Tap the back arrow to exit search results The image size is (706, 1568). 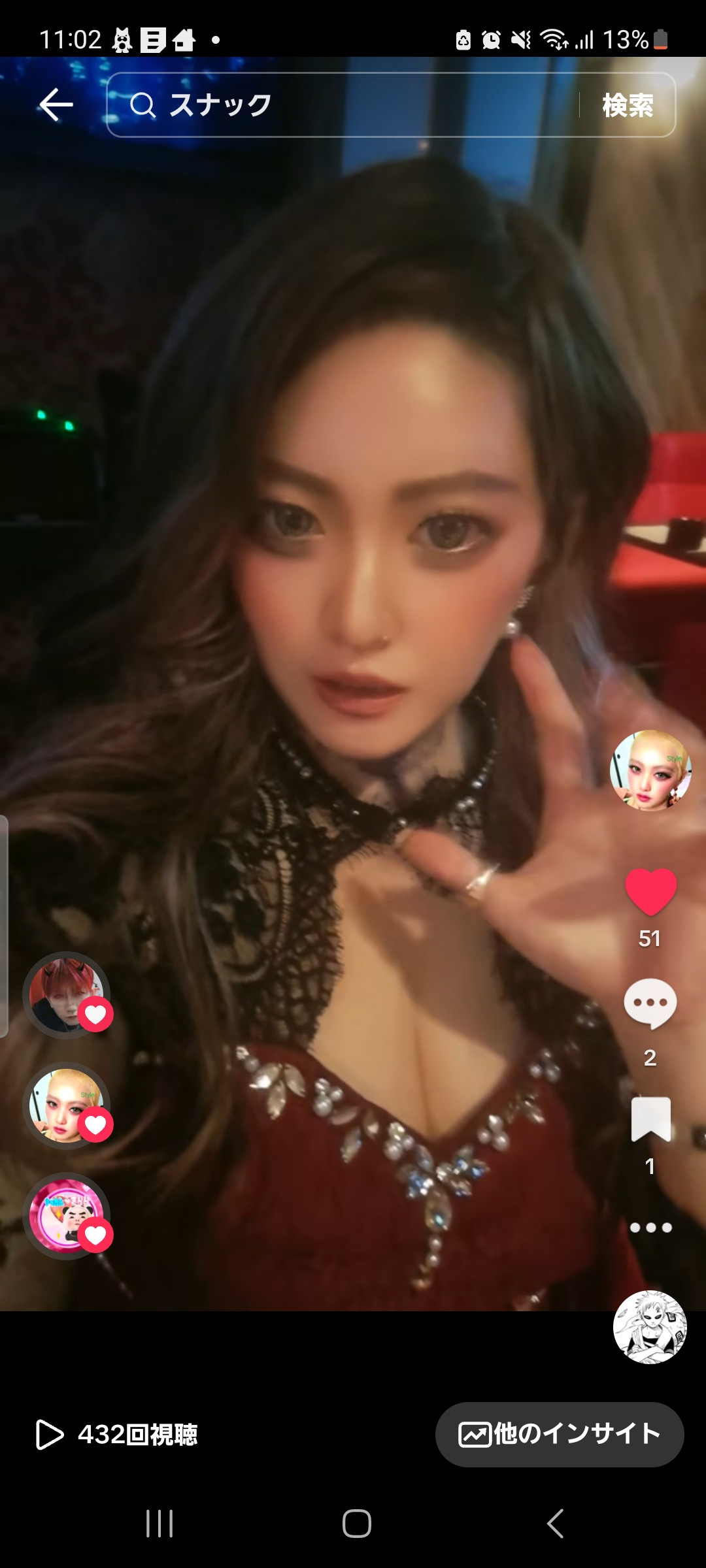pos(55,105)
